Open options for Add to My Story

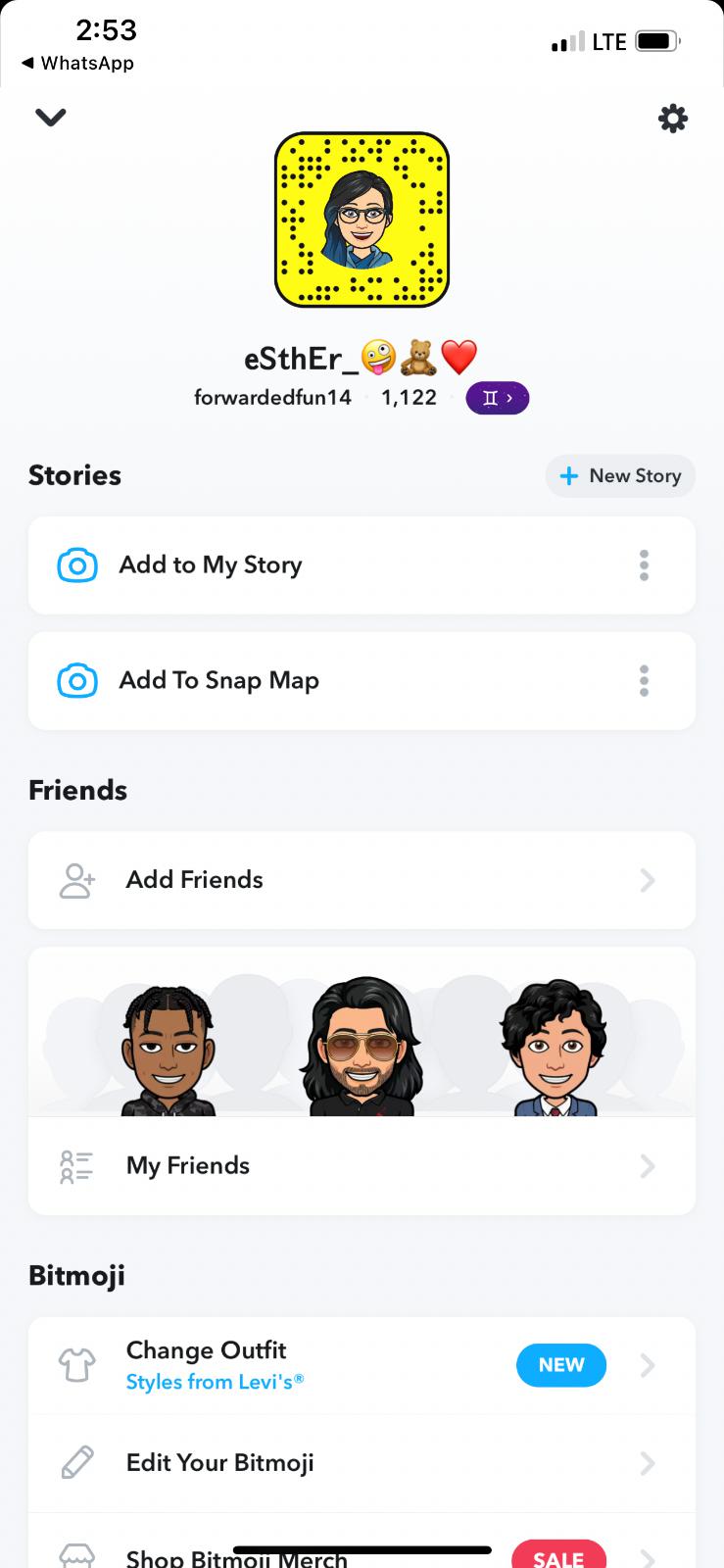[644, 565]
